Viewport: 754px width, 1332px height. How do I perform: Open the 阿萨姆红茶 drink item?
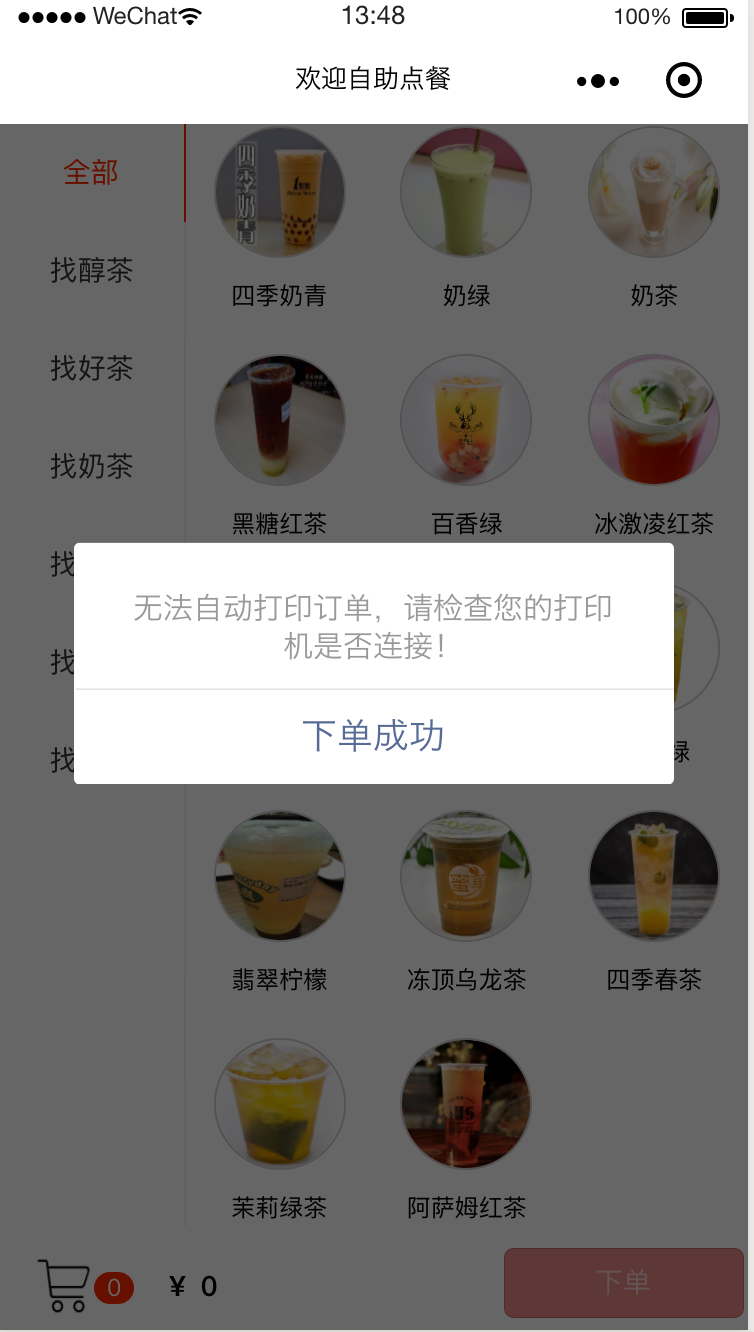pos(466,1104)
